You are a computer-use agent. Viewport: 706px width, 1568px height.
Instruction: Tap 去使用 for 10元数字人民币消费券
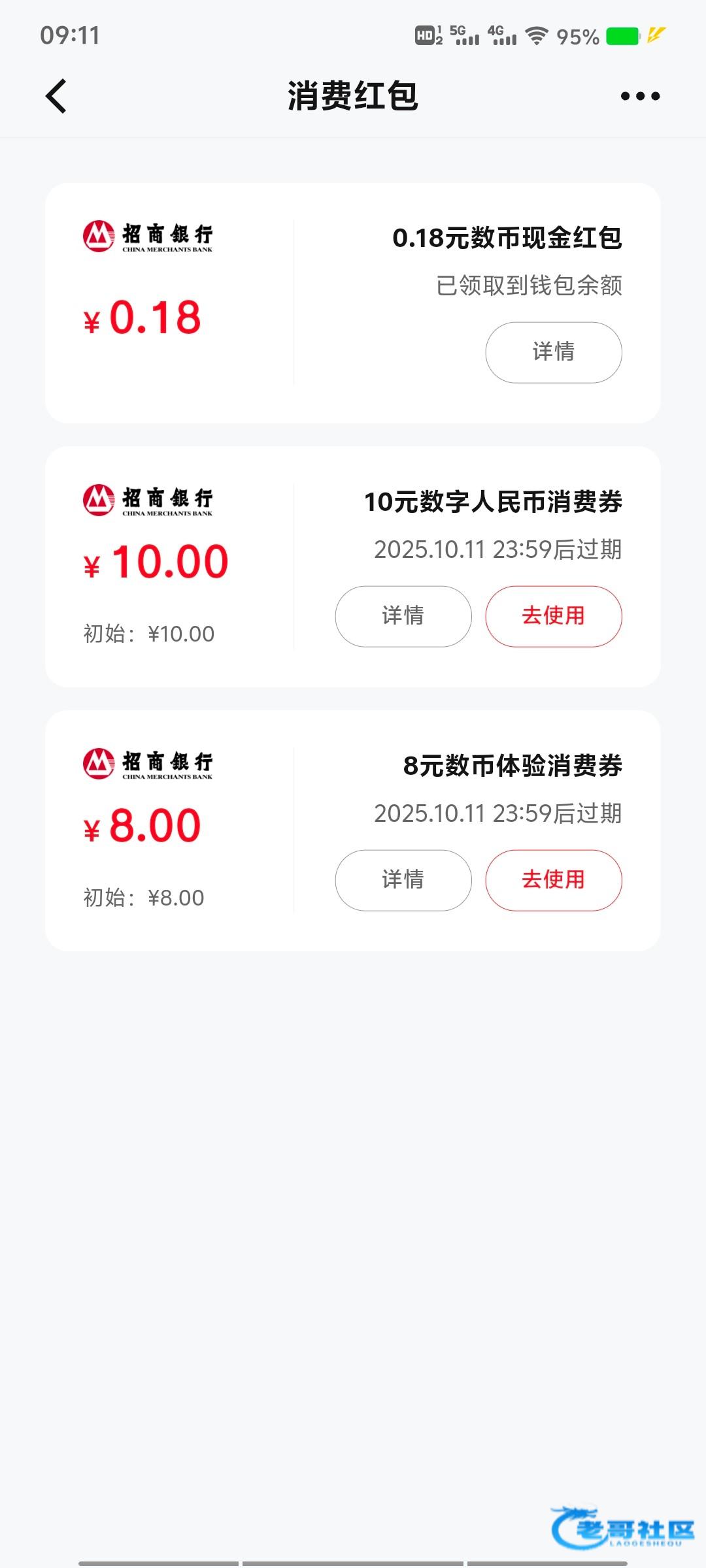[x=553, y=616]
